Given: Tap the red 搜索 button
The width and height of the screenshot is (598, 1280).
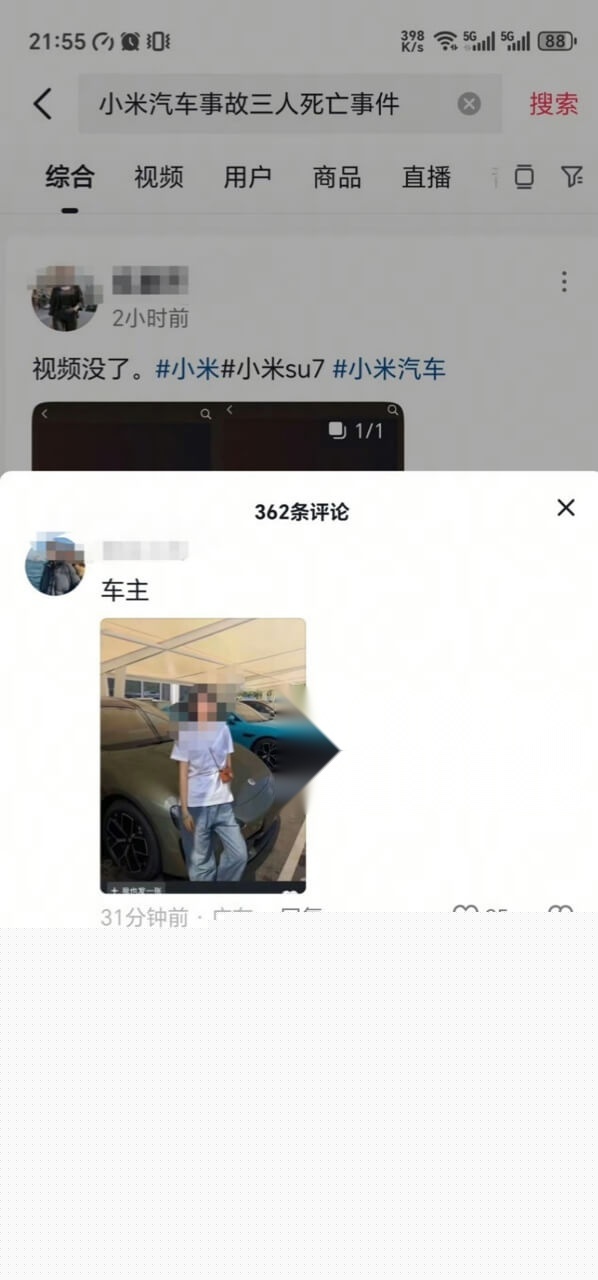Looking at the screenshot, I should point(554,104).
